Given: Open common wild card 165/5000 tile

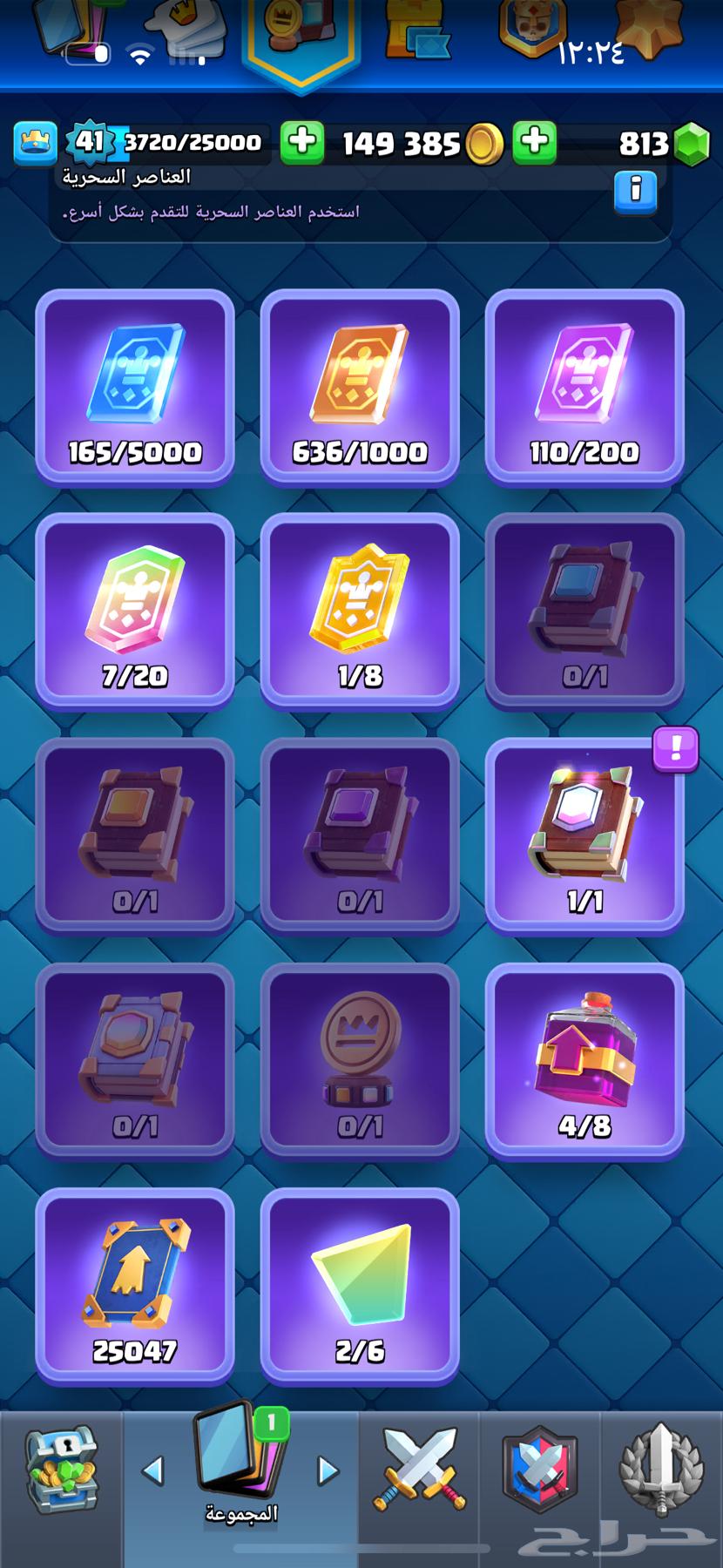Looking at the screenshot, I should [x=135, y=387].
